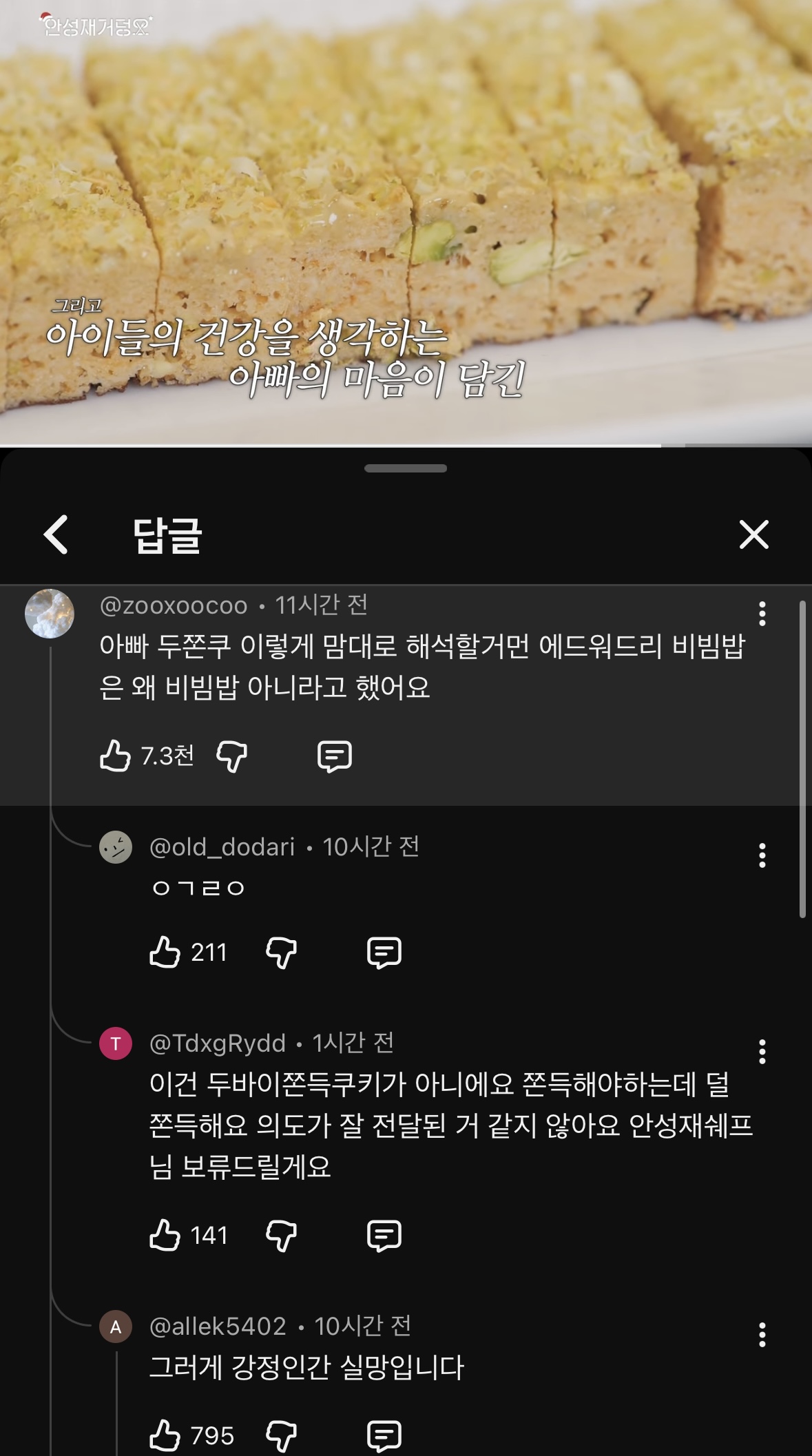Open comment reply icon under top comment
This screenshot has height=1456, width=812.
pyautogui.click(x=336, y=755)
